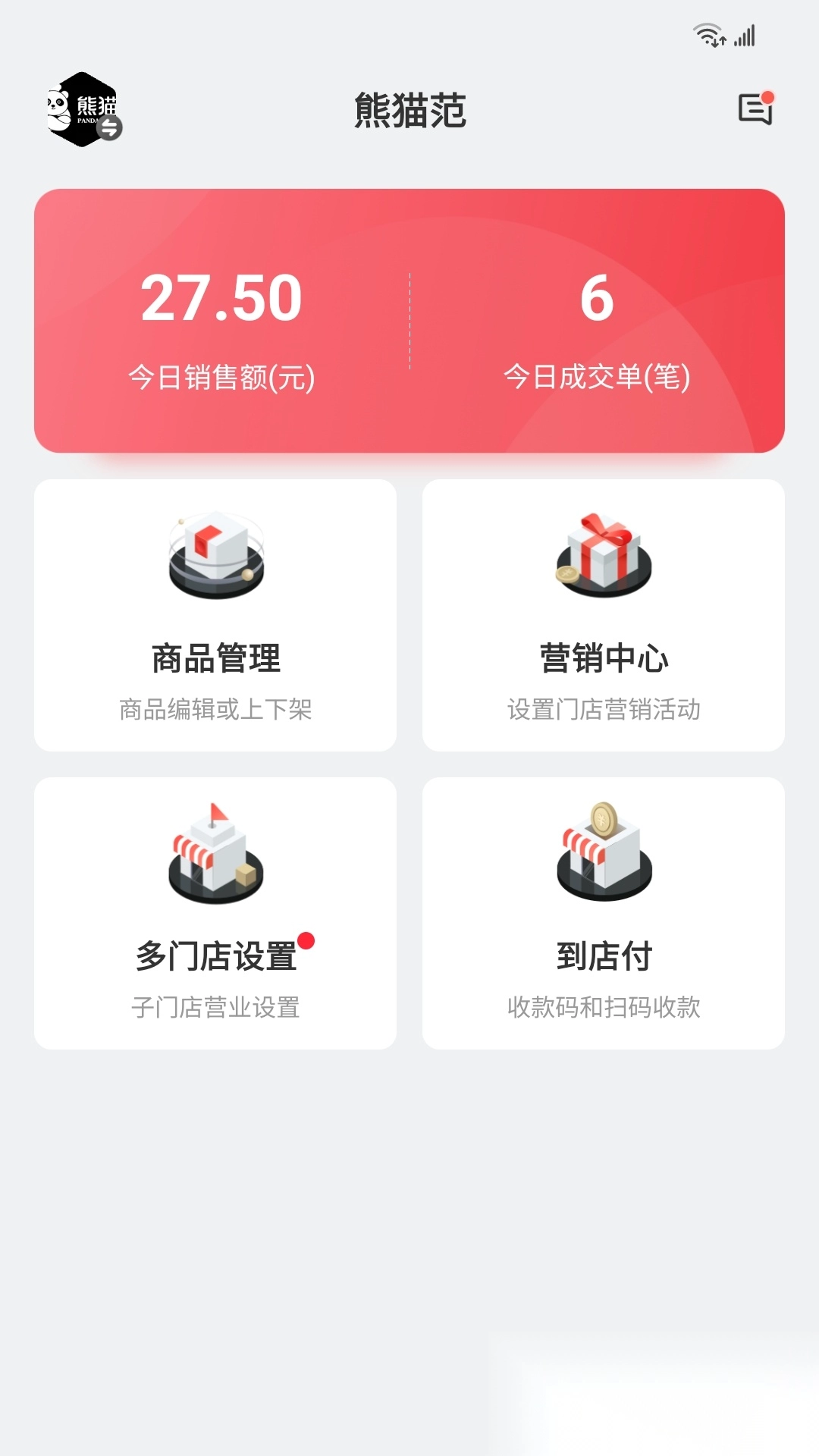Screen dimensions: 819x1456
Task: View today's sales summary card
Action: [409, 321]
